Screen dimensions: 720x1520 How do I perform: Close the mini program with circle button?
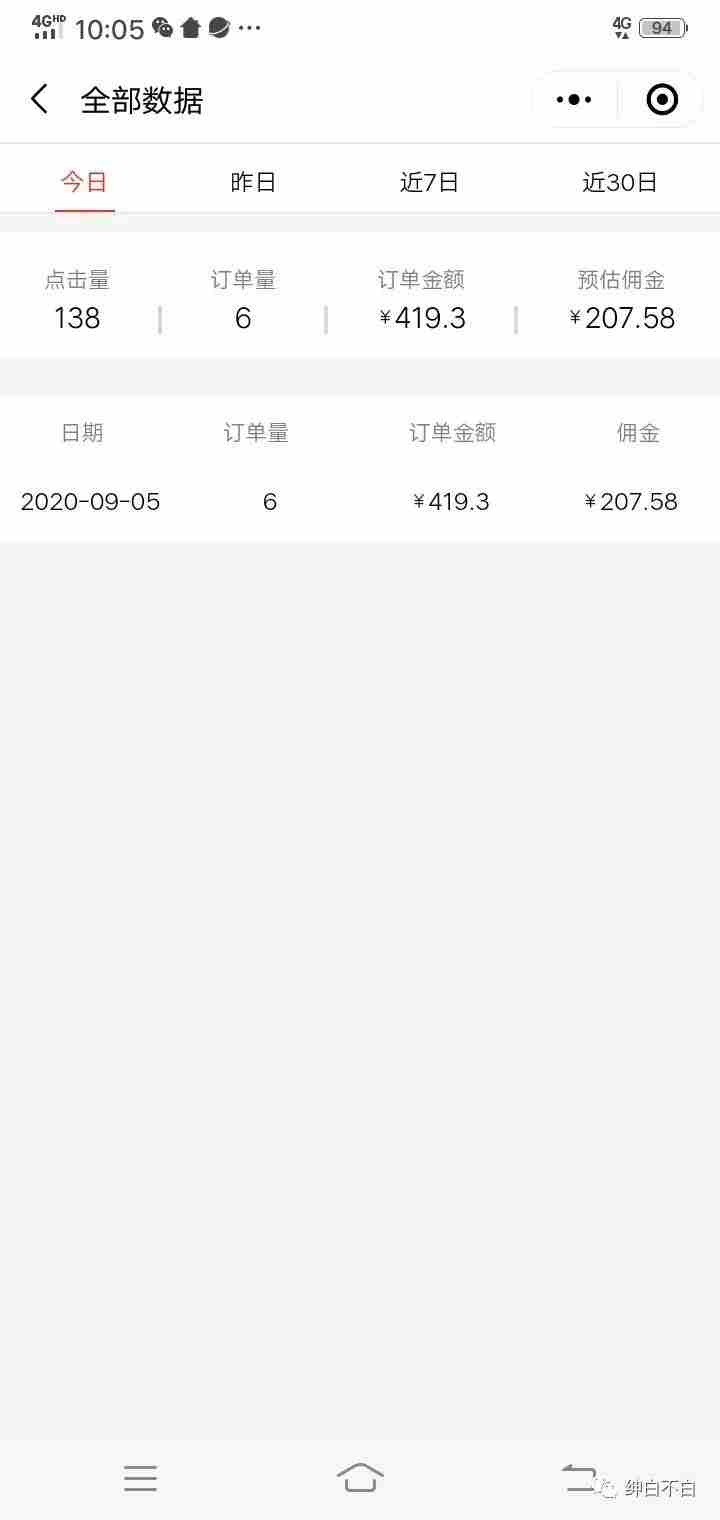click(662, 100)
